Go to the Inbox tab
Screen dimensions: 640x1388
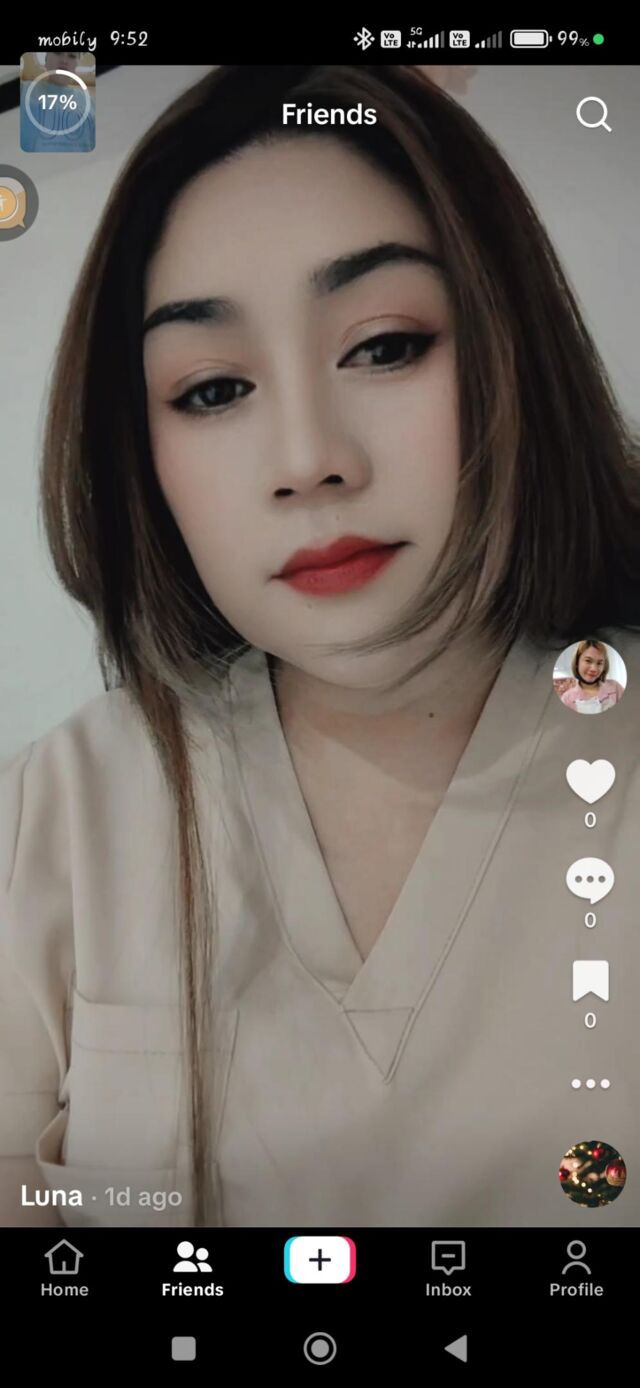[448, 1268]
